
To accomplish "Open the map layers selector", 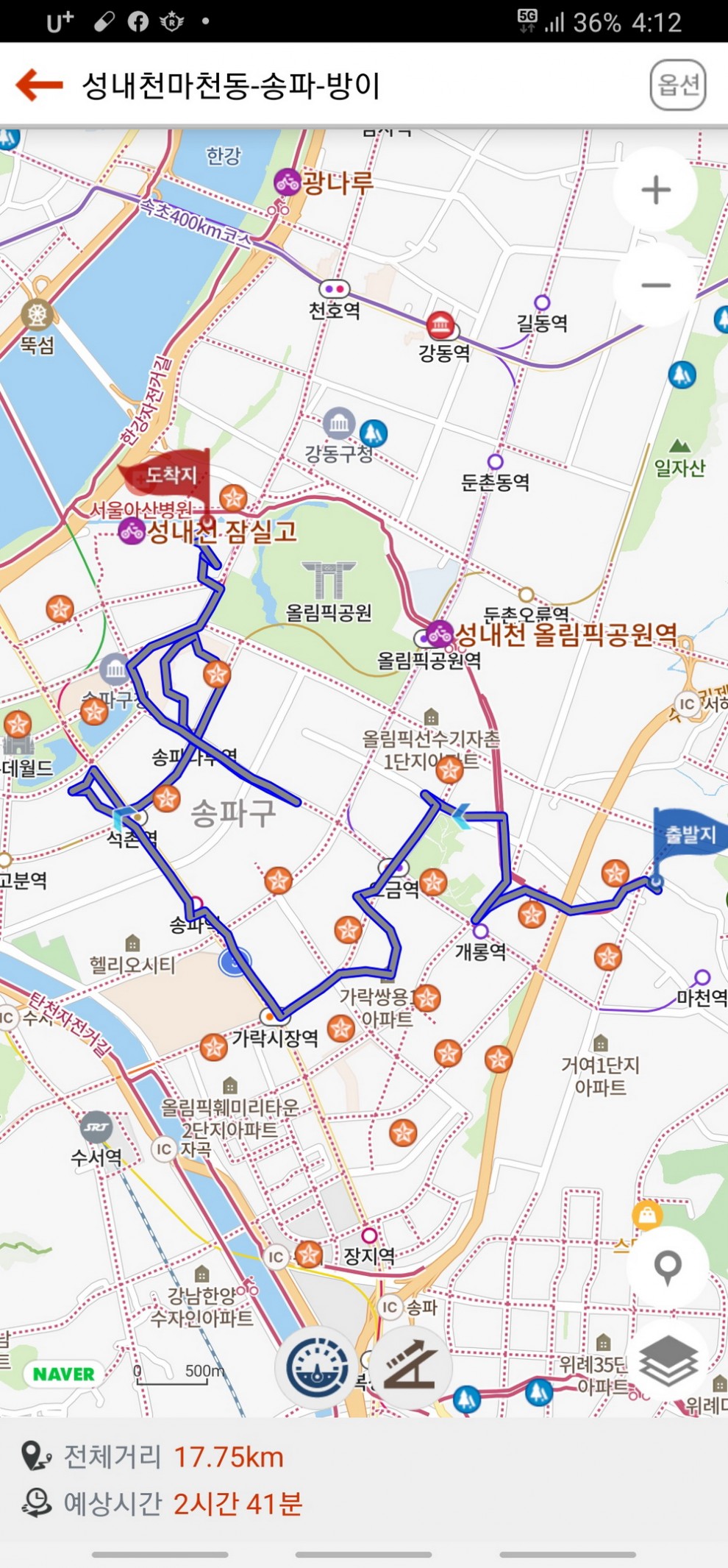I will coord(667,1361).
